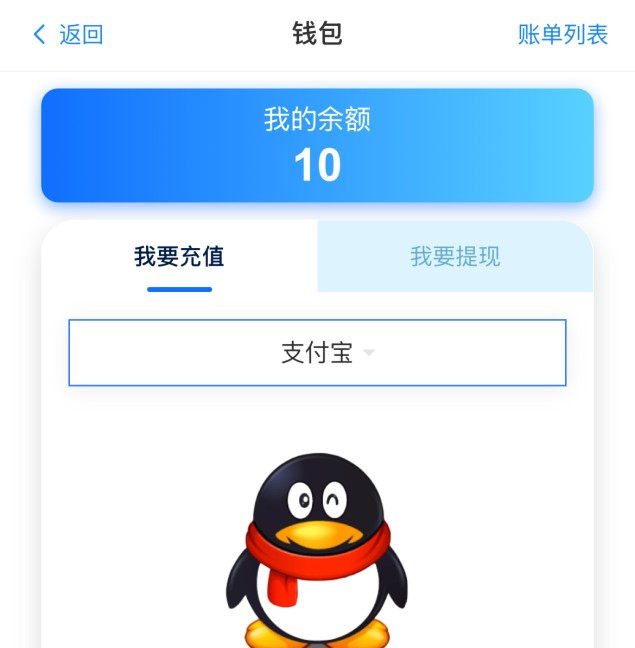Image resolution: width=635 pixels, height=648 pixels.
Task: Switch to the 我要提现 tab
Action: tap(455, 257)
